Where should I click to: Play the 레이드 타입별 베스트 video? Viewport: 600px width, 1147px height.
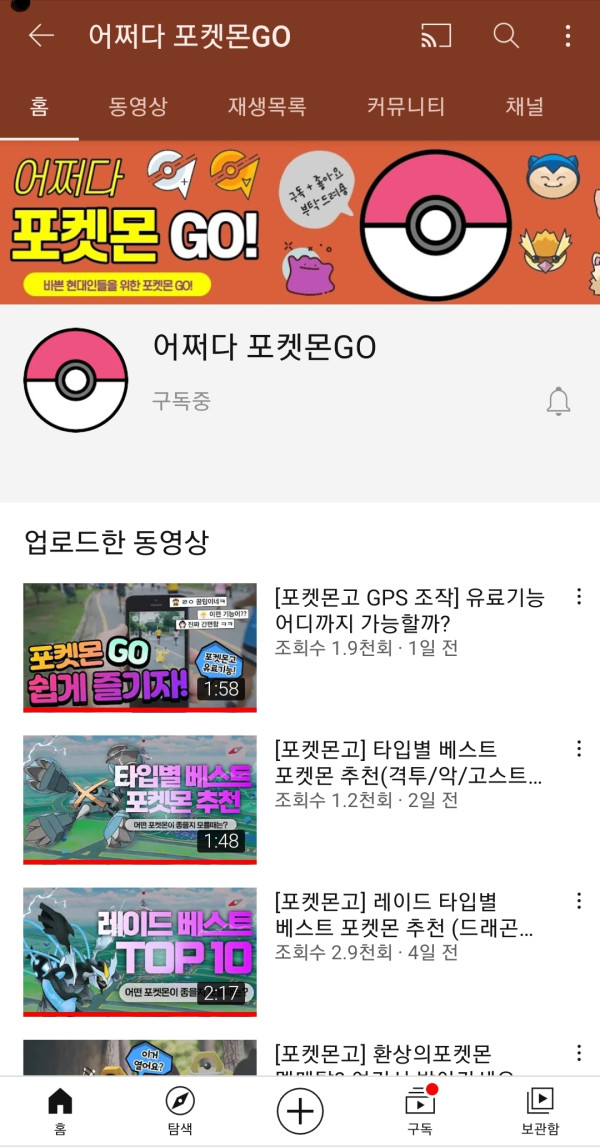tap(140, 950)
